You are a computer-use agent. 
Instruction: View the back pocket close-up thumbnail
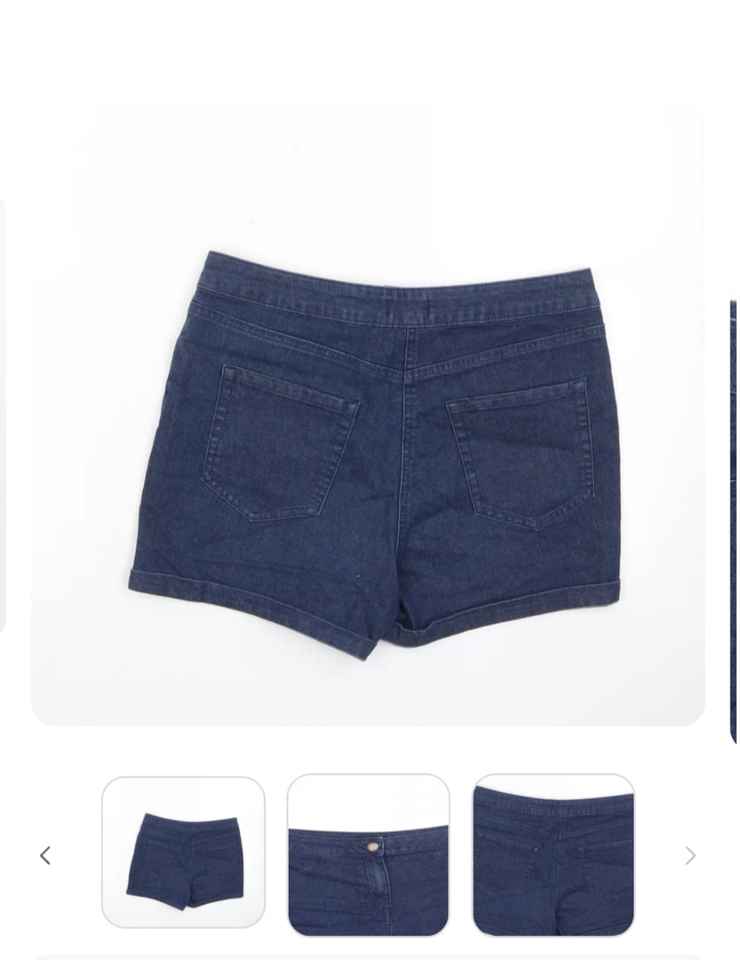[553, 854]
